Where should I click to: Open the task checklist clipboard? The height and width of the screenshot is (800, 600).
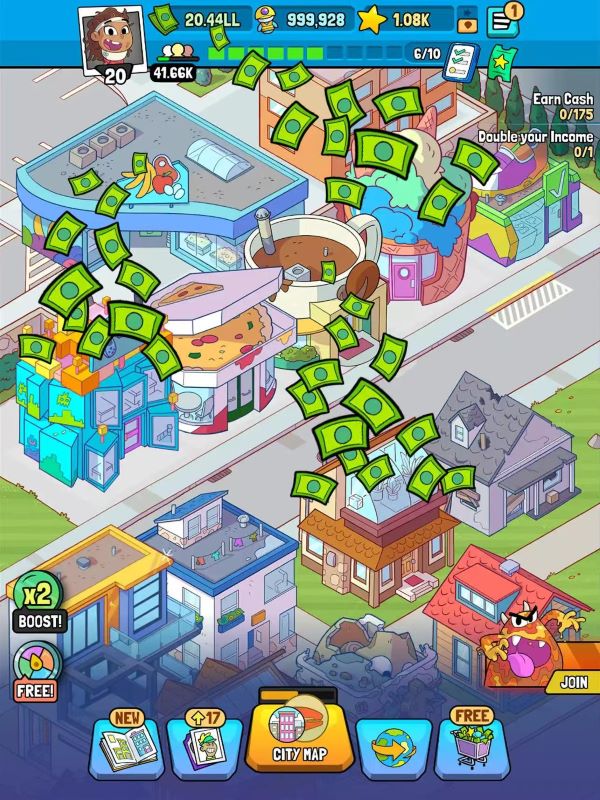[461, 60]
